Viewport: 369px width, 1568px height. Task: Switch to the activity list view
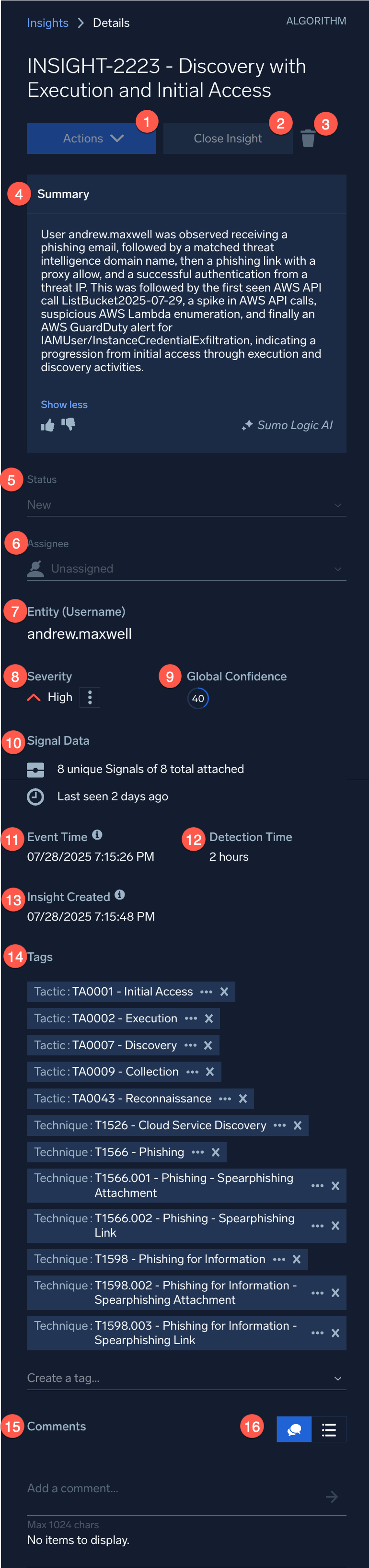pos(329,1429)
